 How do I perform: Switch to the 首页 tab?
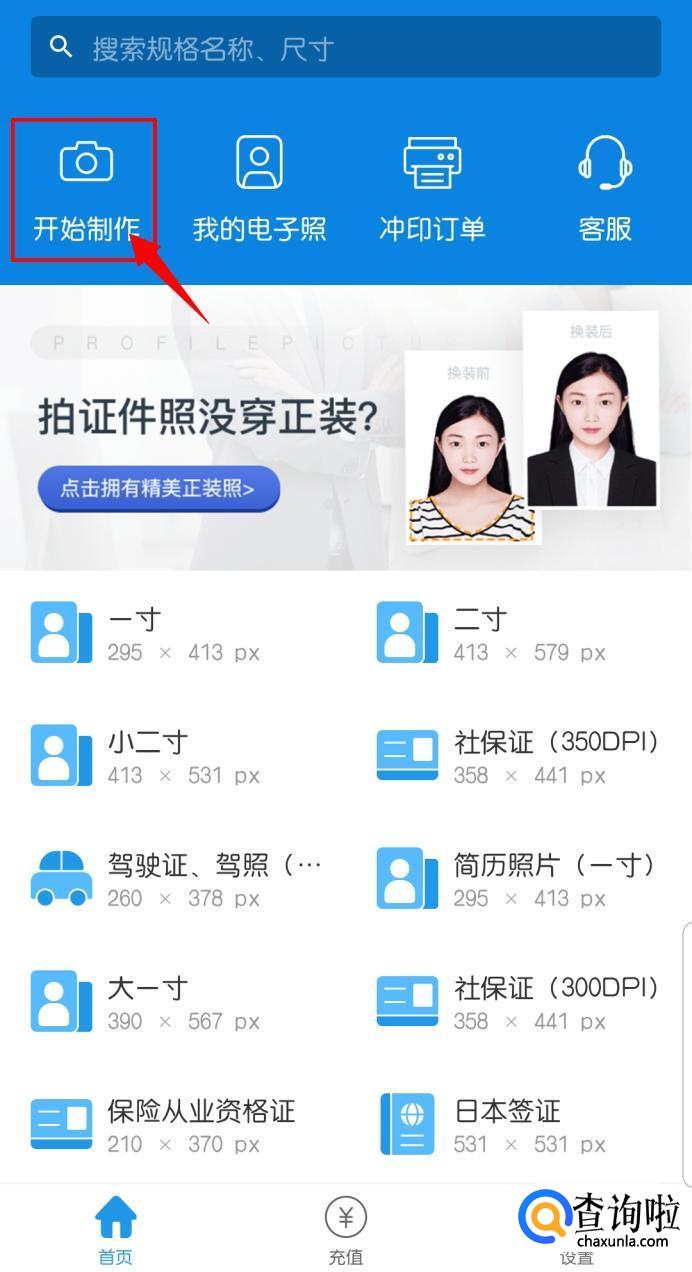pyautogui.click(x=115, y=1230)
